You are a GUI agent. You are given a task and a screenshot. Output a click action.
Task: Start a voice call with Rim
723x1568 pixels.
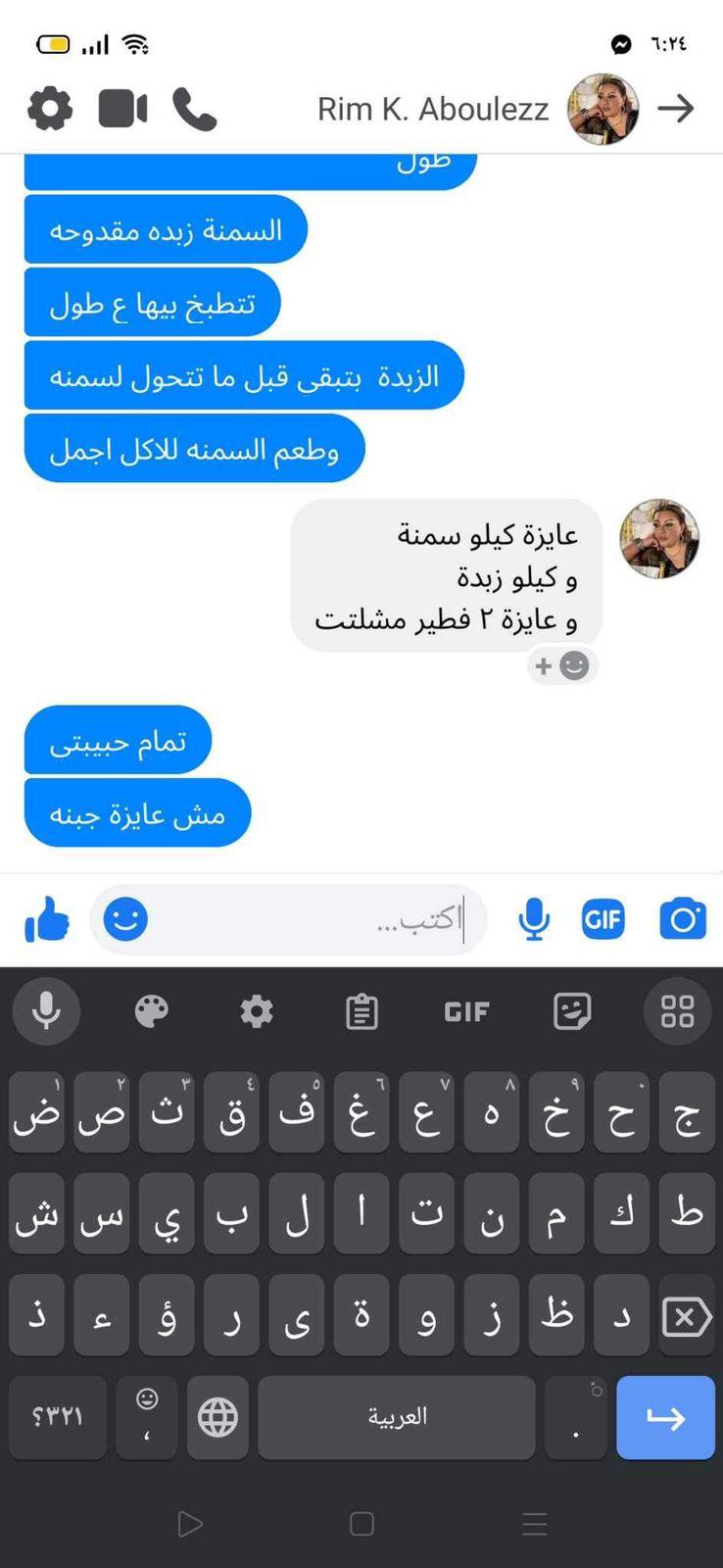point(194,109)
